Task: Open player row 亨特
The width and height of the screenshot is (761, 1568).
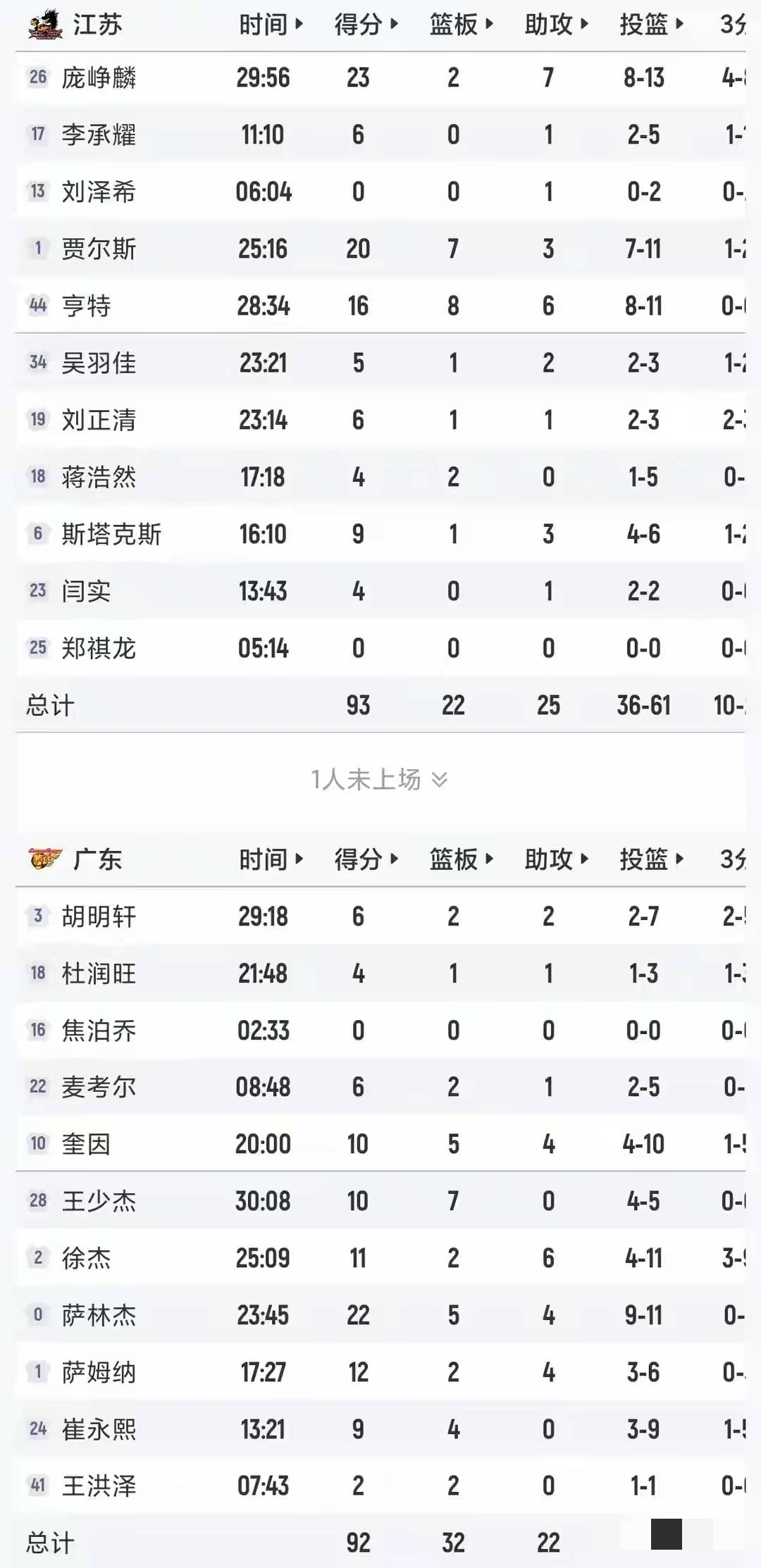Action: pyautogui.click(x=86, y=306)
